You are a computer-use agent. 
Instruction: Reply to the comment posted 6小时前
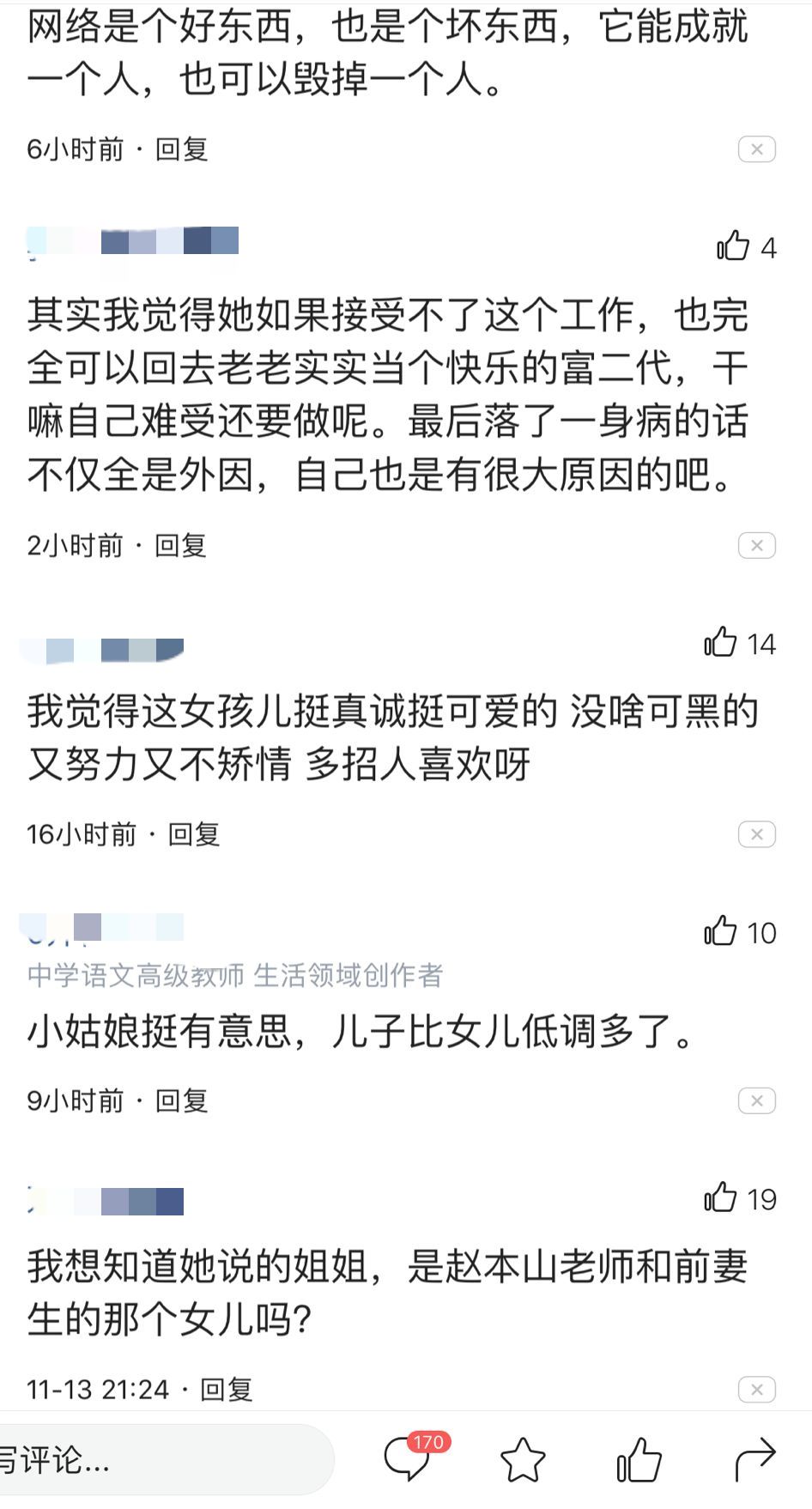(181, 149)
